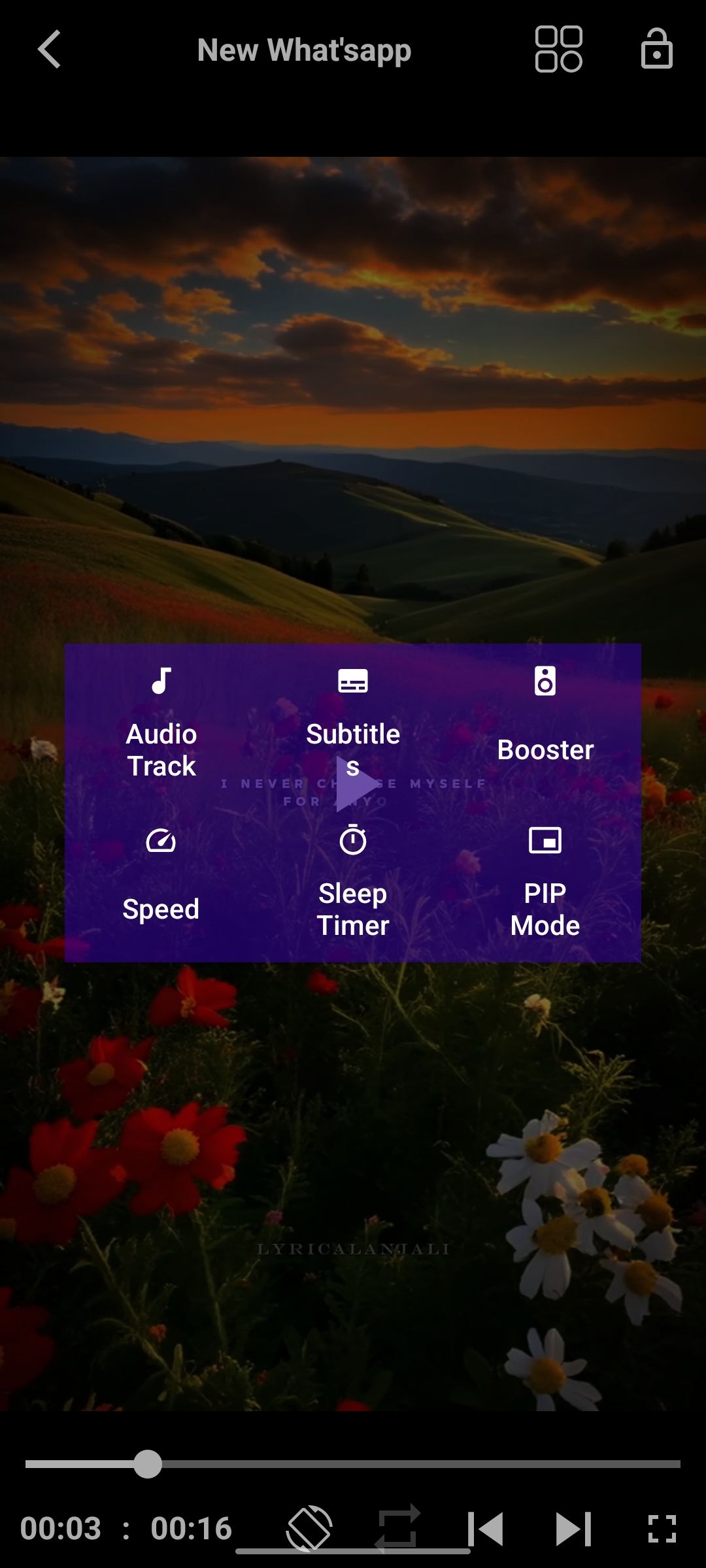Skip to the previous video

coord(486,1528)
